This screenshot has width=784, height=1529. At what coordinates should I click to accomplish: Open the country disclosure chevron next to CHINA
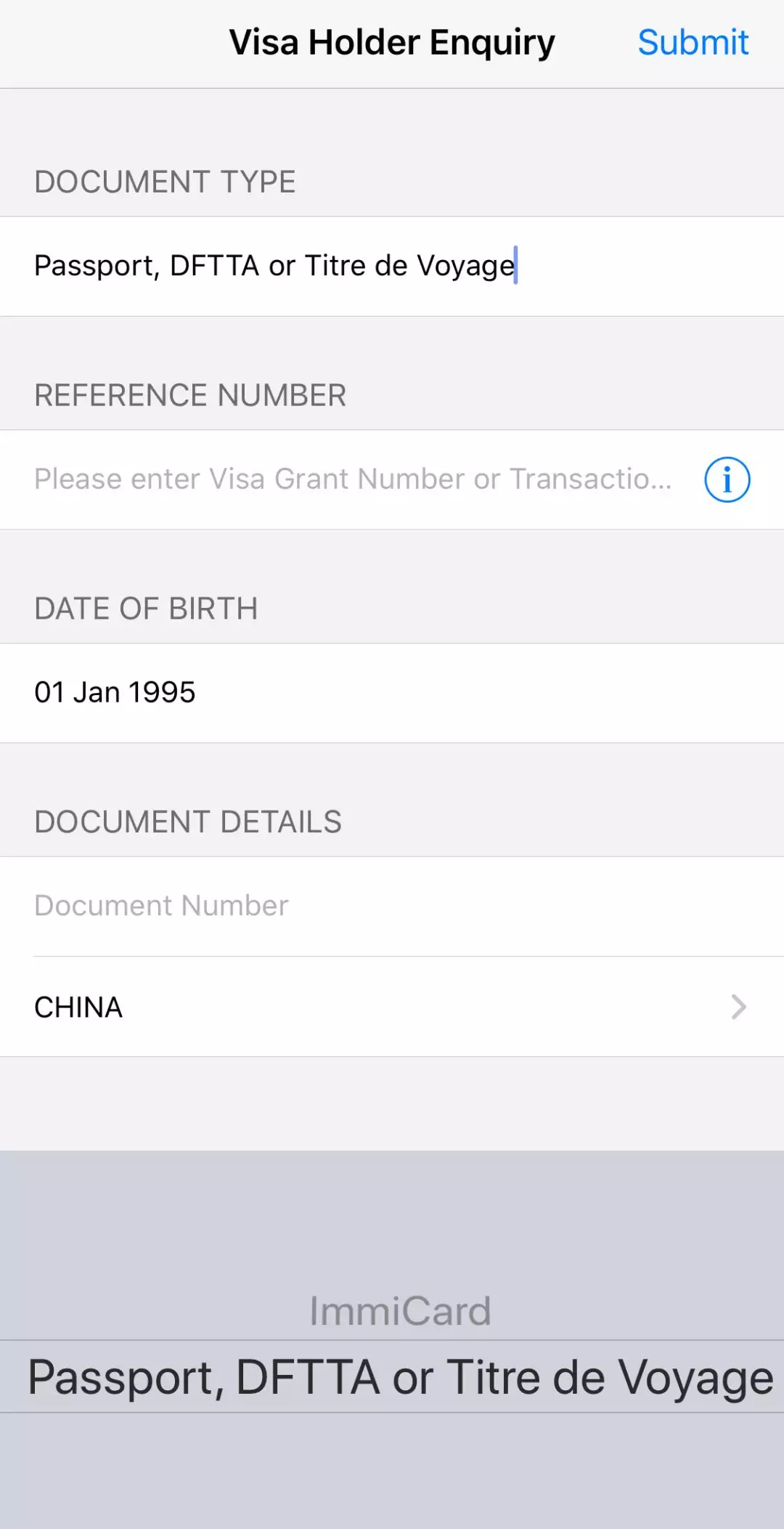[x=739, y=1007]
